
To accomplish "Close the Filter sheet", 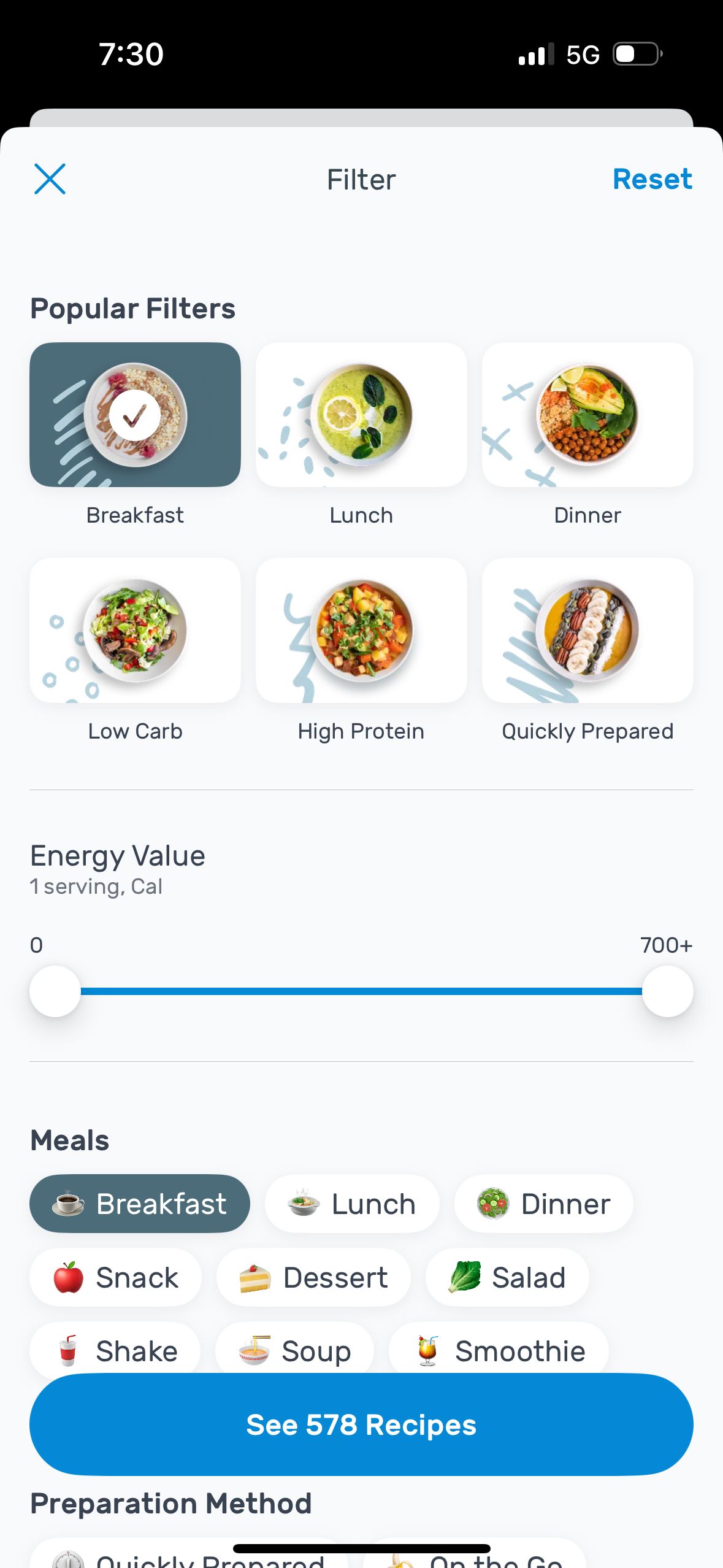I will (x=50, y=179).
